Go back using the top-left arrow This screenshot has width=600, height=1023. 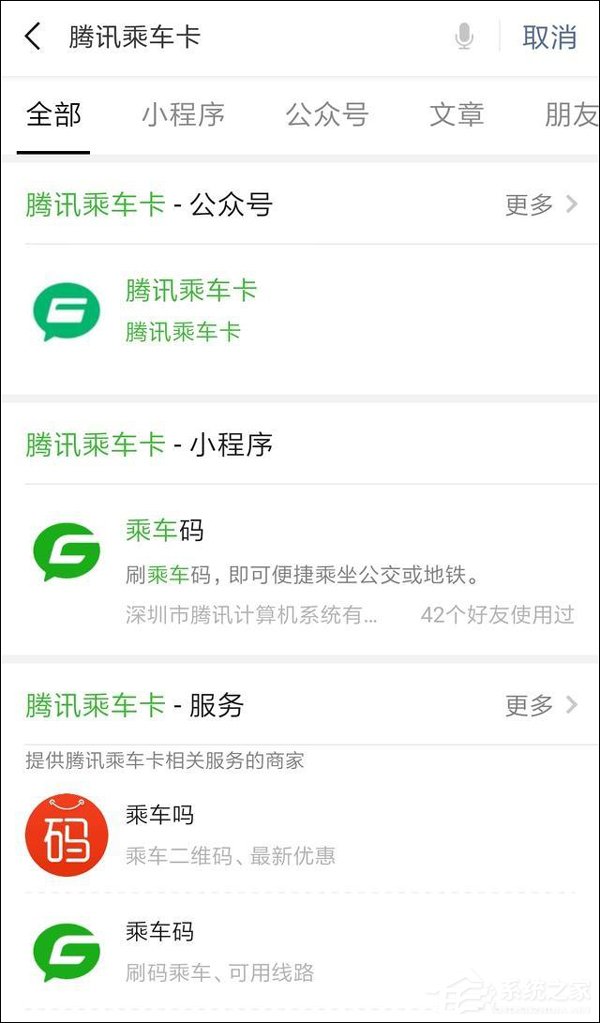pos(33,37)
